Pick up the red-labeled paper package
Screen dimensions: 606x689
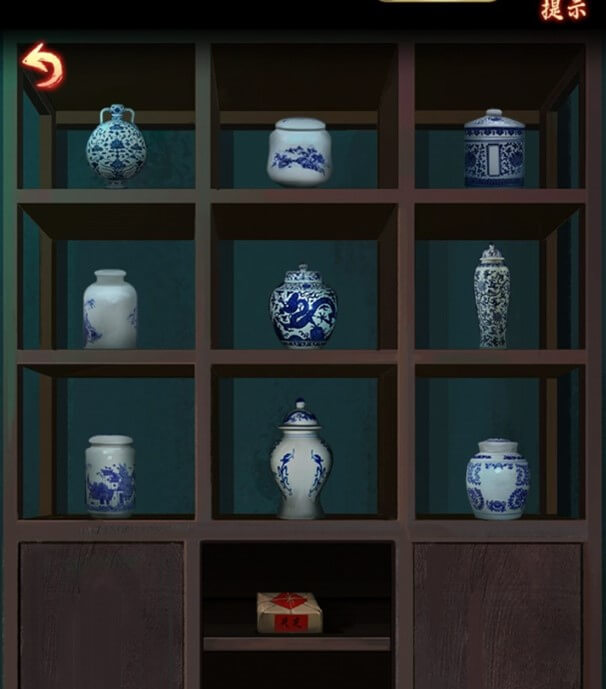pyautogui.click(x=289, y=612)
